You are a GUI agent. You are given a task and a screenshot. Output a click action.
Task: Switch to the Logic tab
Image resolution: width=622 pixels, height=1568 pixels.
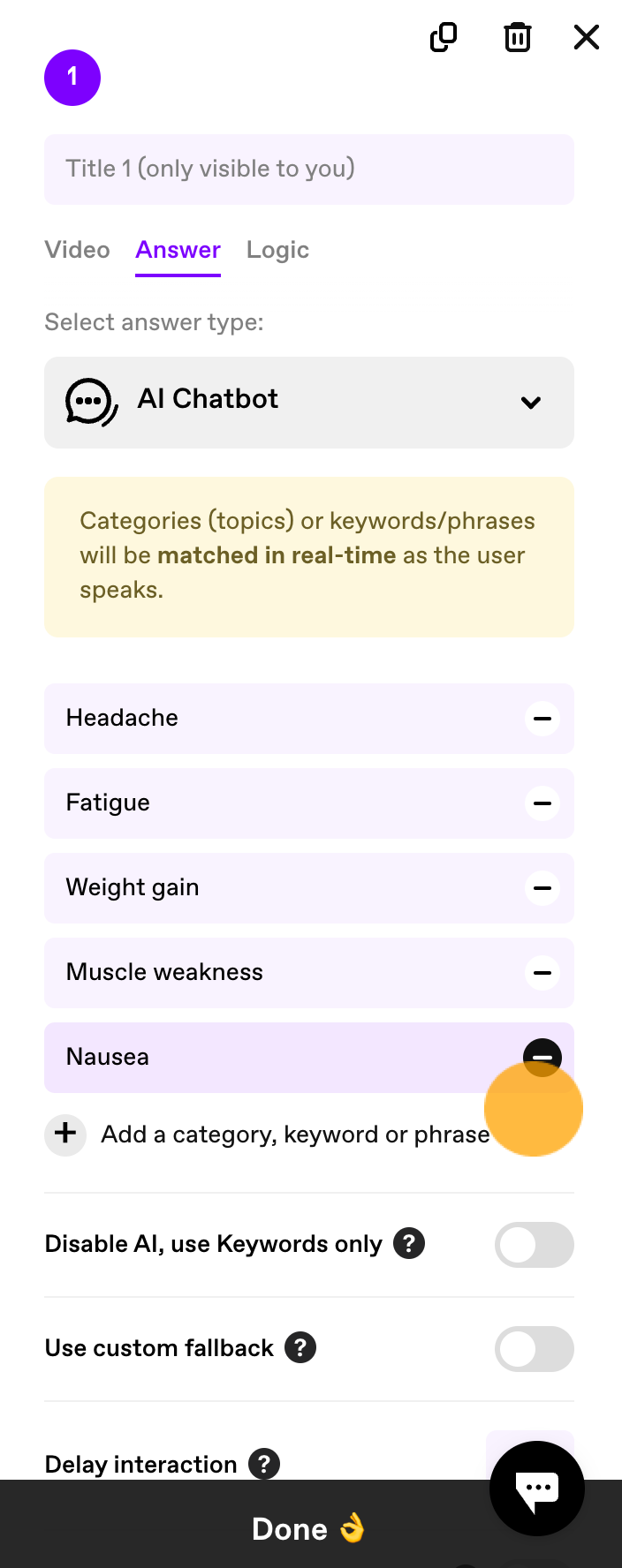[x=277, y=250]
